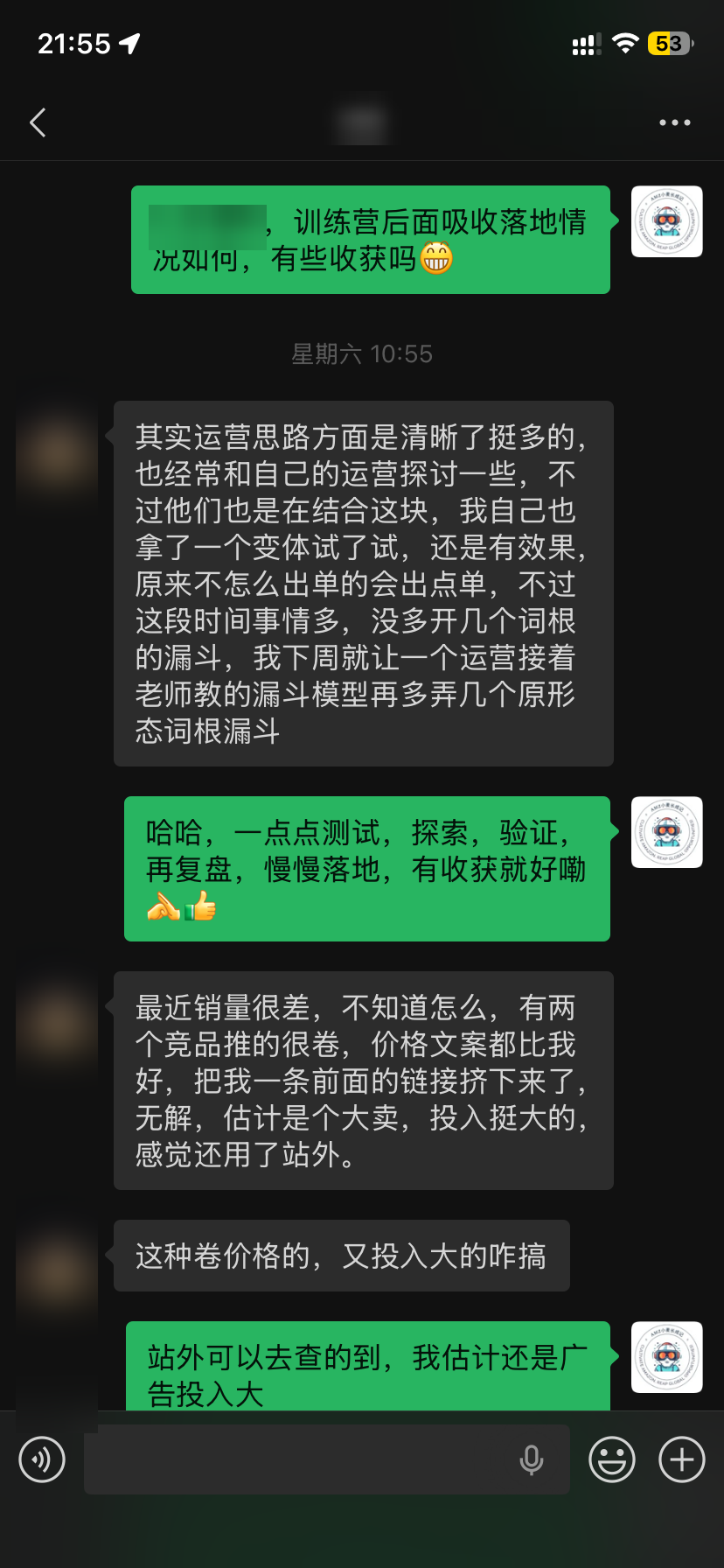
Task: Open the sender's avatar beside 训练营 message
Action: click(x=667, y=221)
